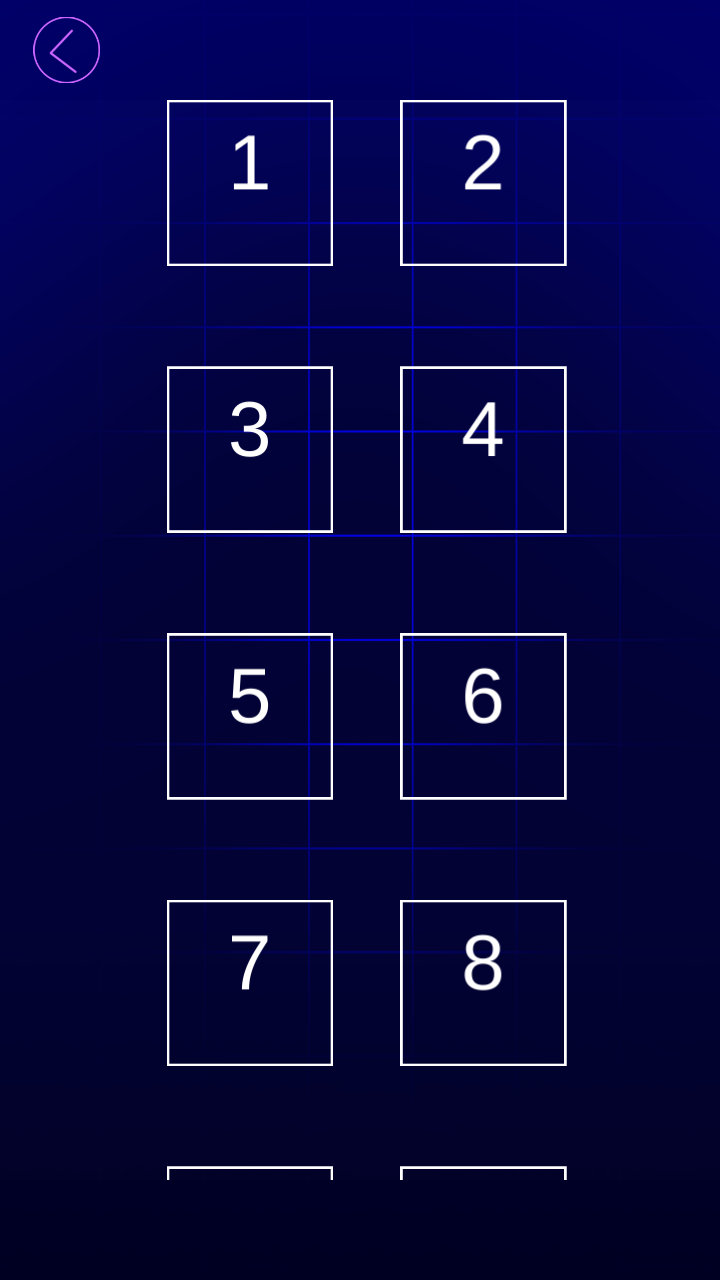Launch level 7
720x1280 pixels.
click(249, 983)
